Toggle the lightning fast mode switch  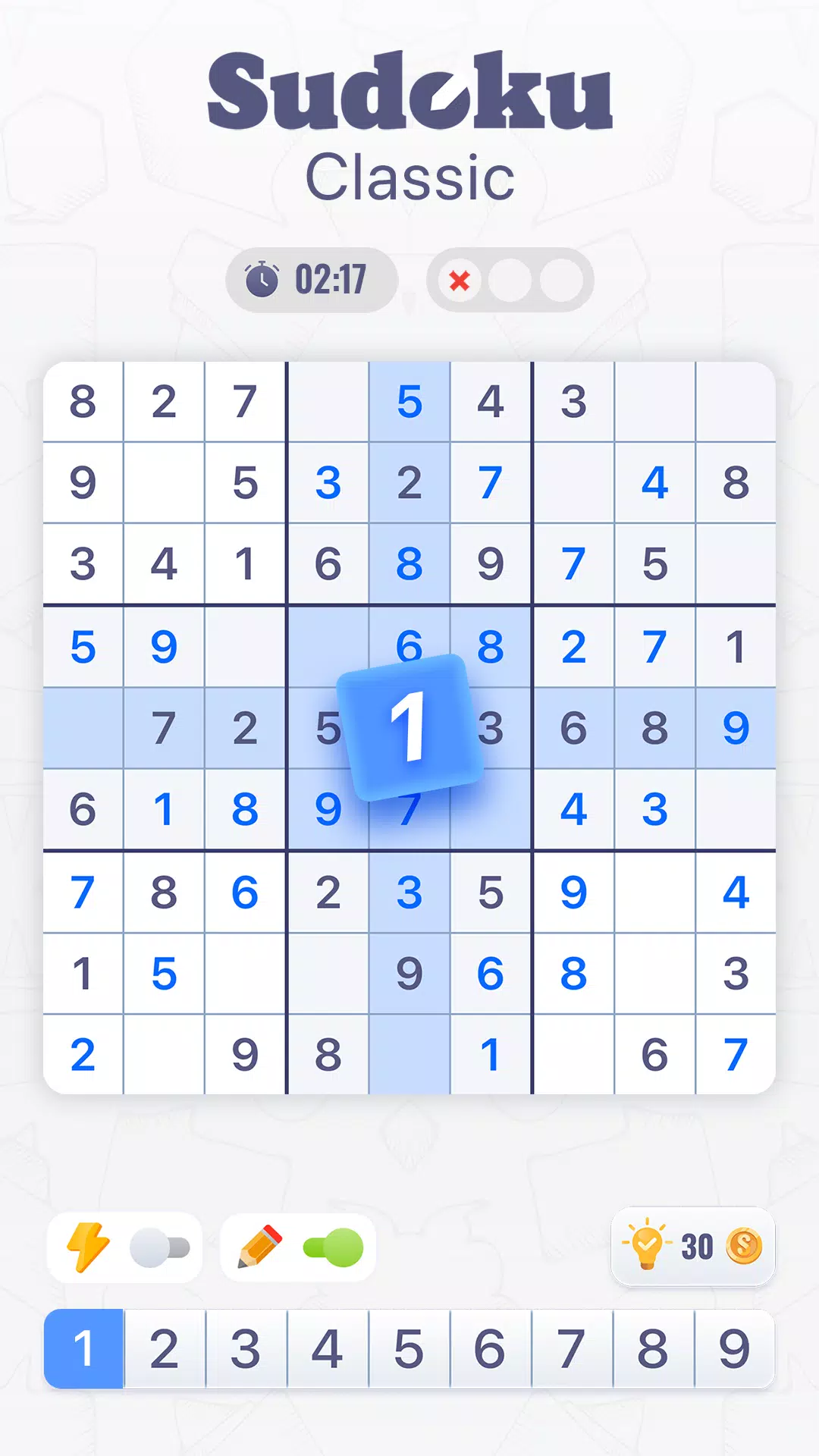click(x=159, y=1247)
